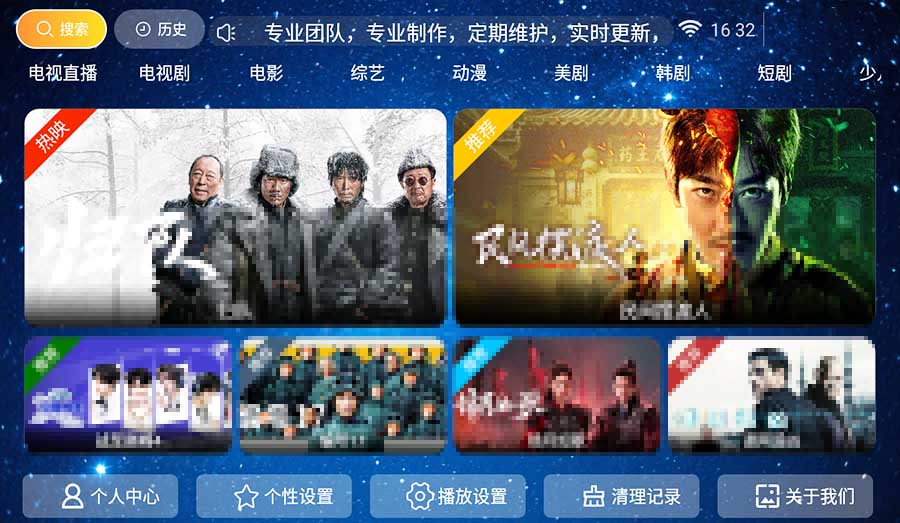
Task: Go to the 电影 tab
Action: click(x=267, y=73)
